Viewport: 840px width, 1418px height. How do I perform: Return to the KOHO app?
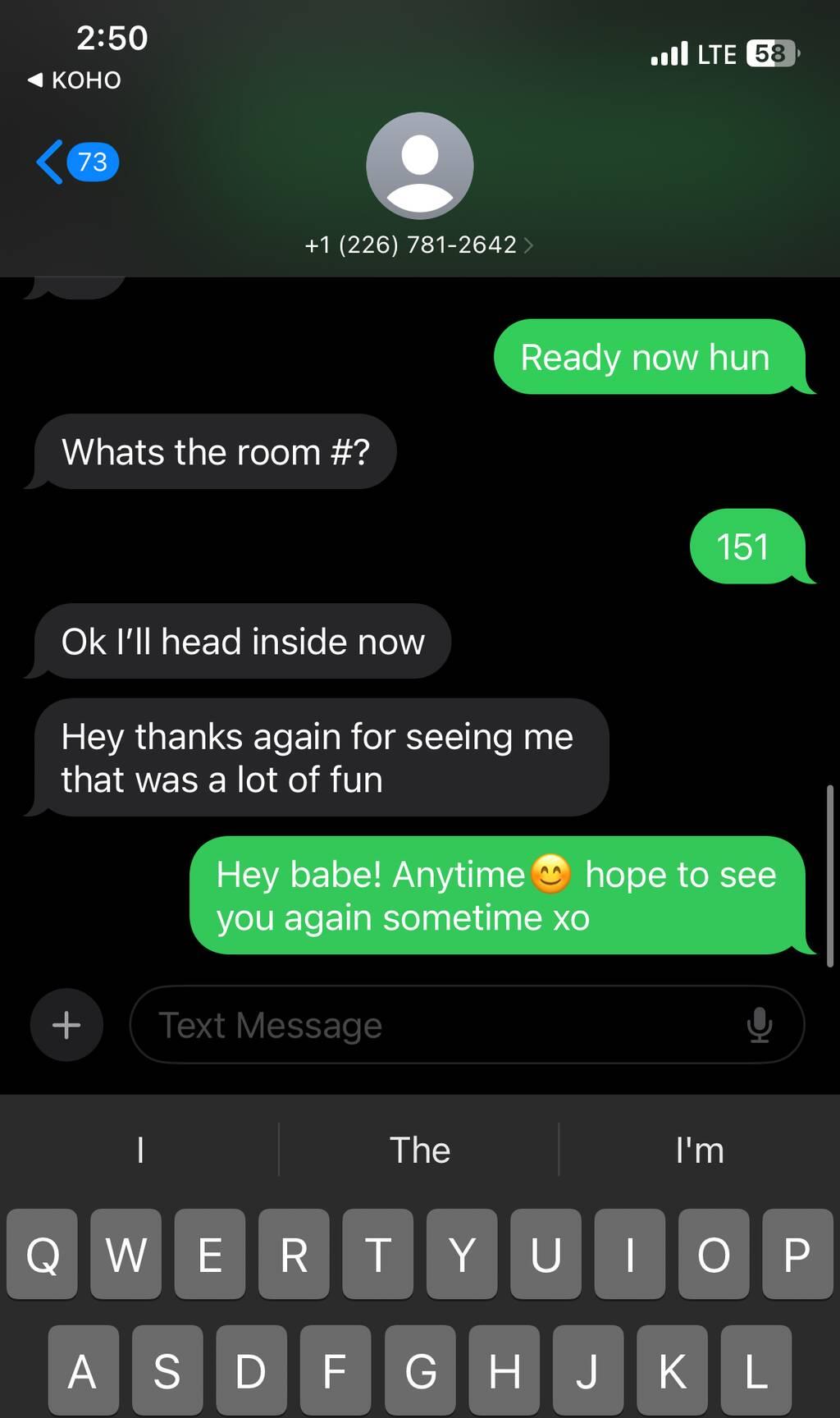75,80
